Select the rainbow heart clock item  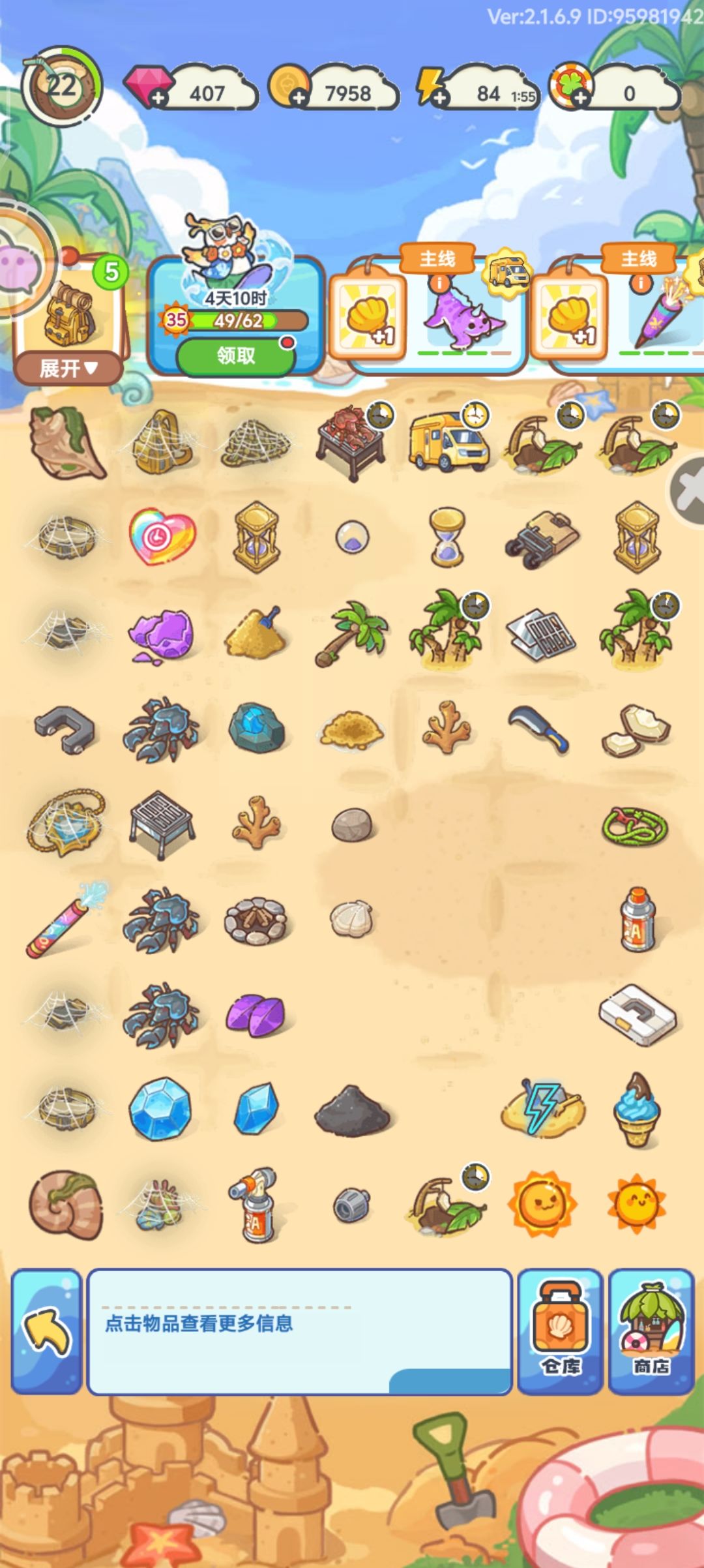162,536
